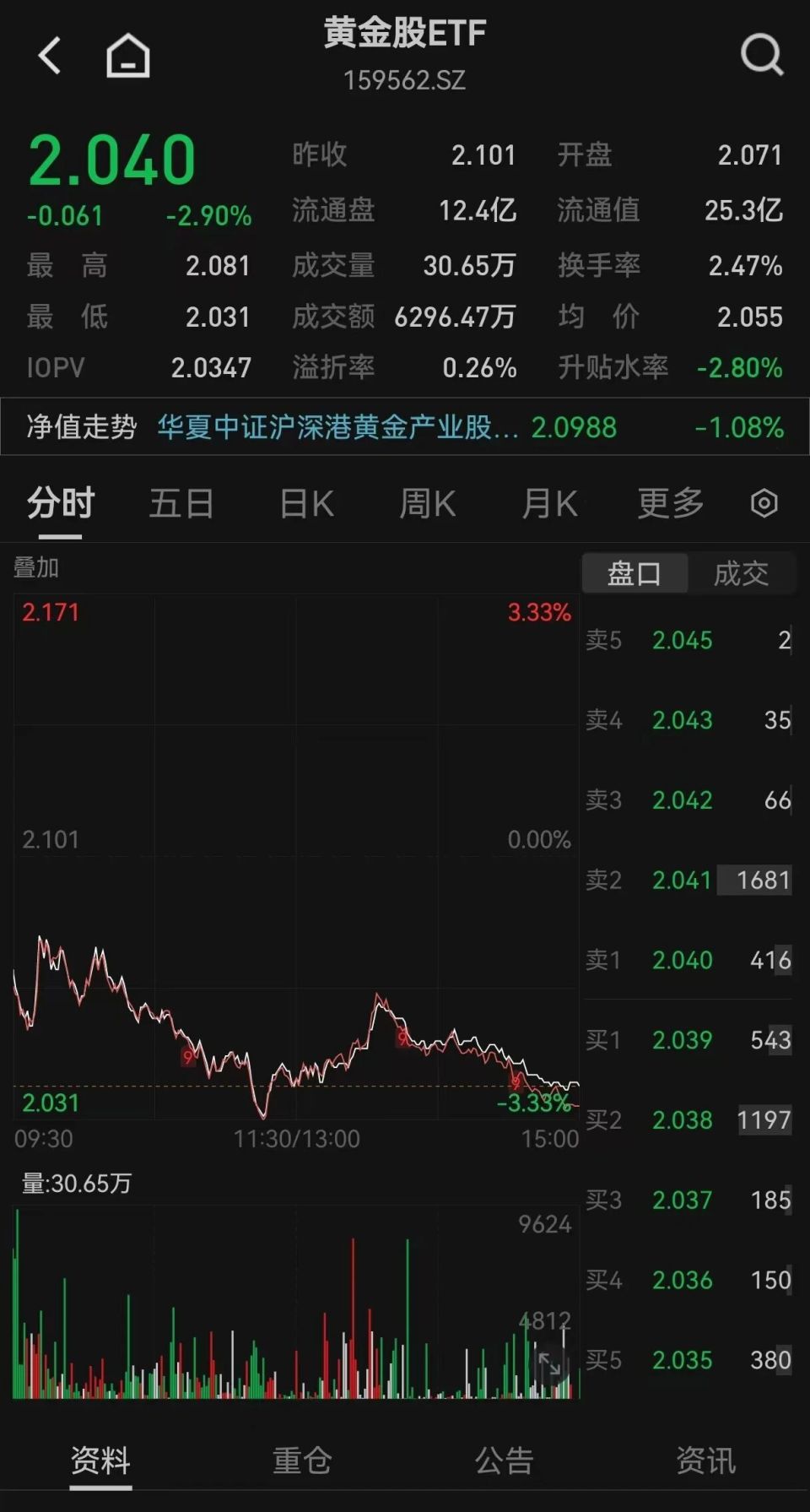
Task: Switch to the 成交 panel tab
Action: pos(742,572)
